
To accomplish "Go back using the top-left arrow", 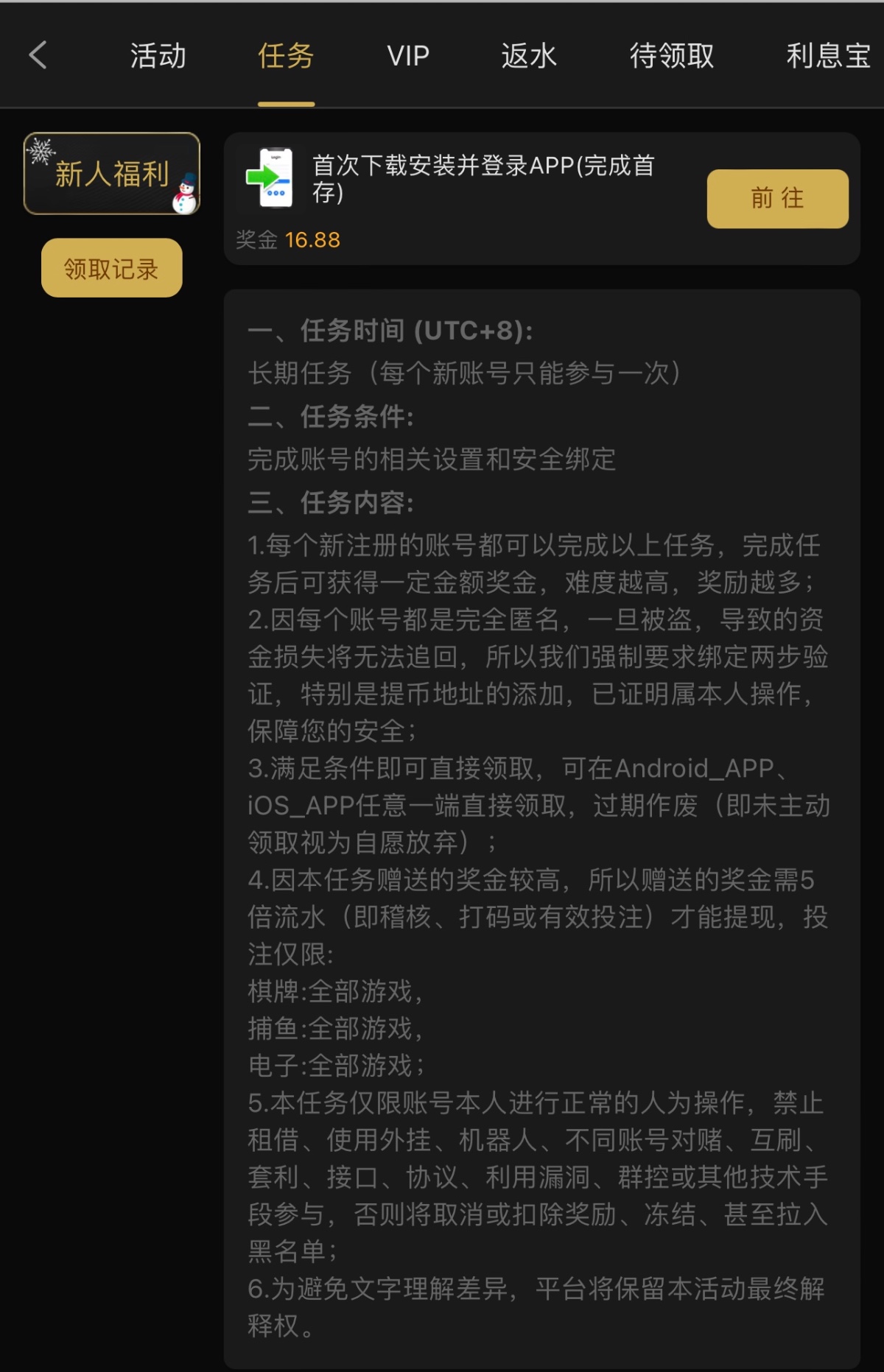I will [x=38, y=55].
